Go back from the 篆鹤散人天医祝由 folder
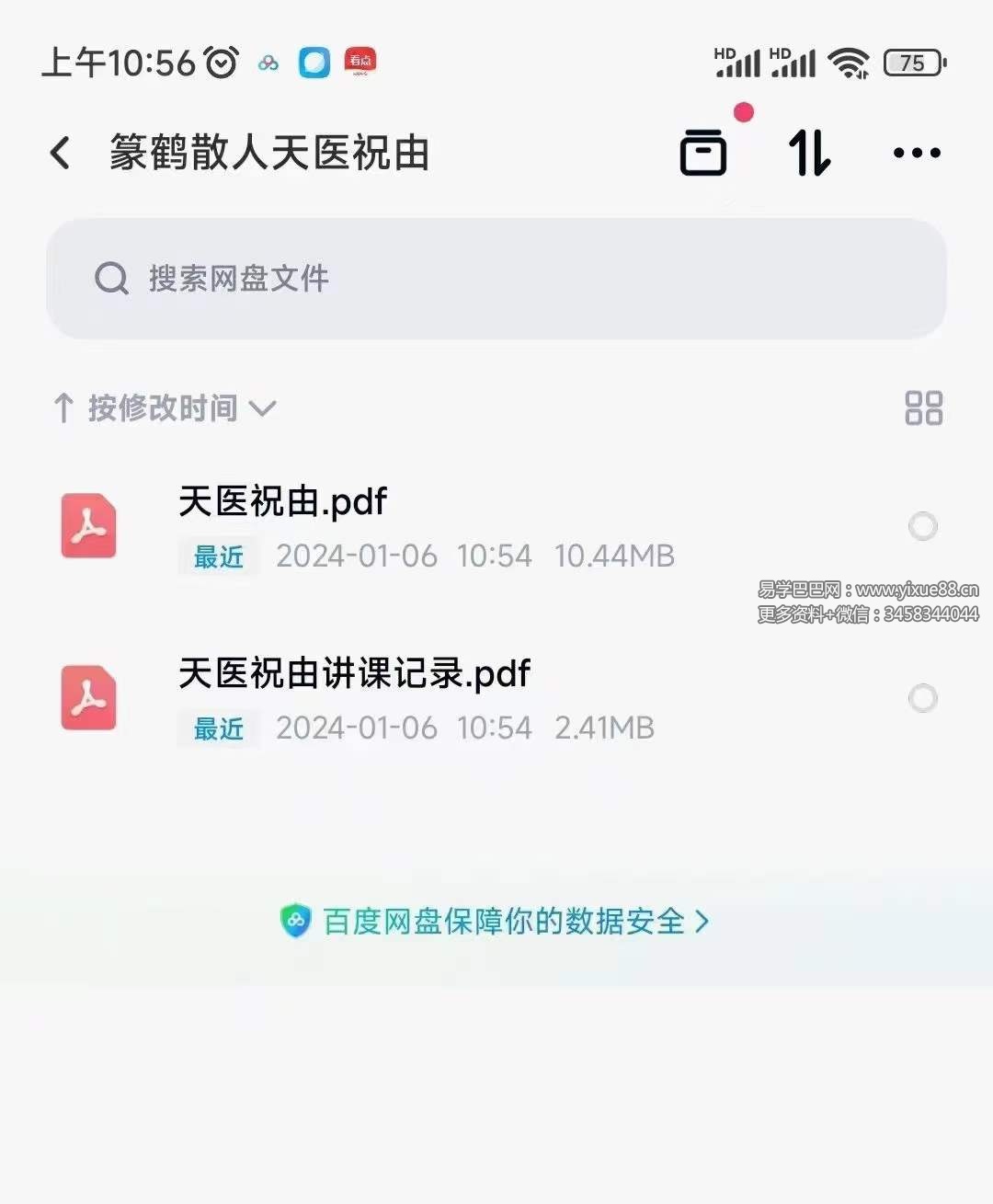 coord(61,153)
